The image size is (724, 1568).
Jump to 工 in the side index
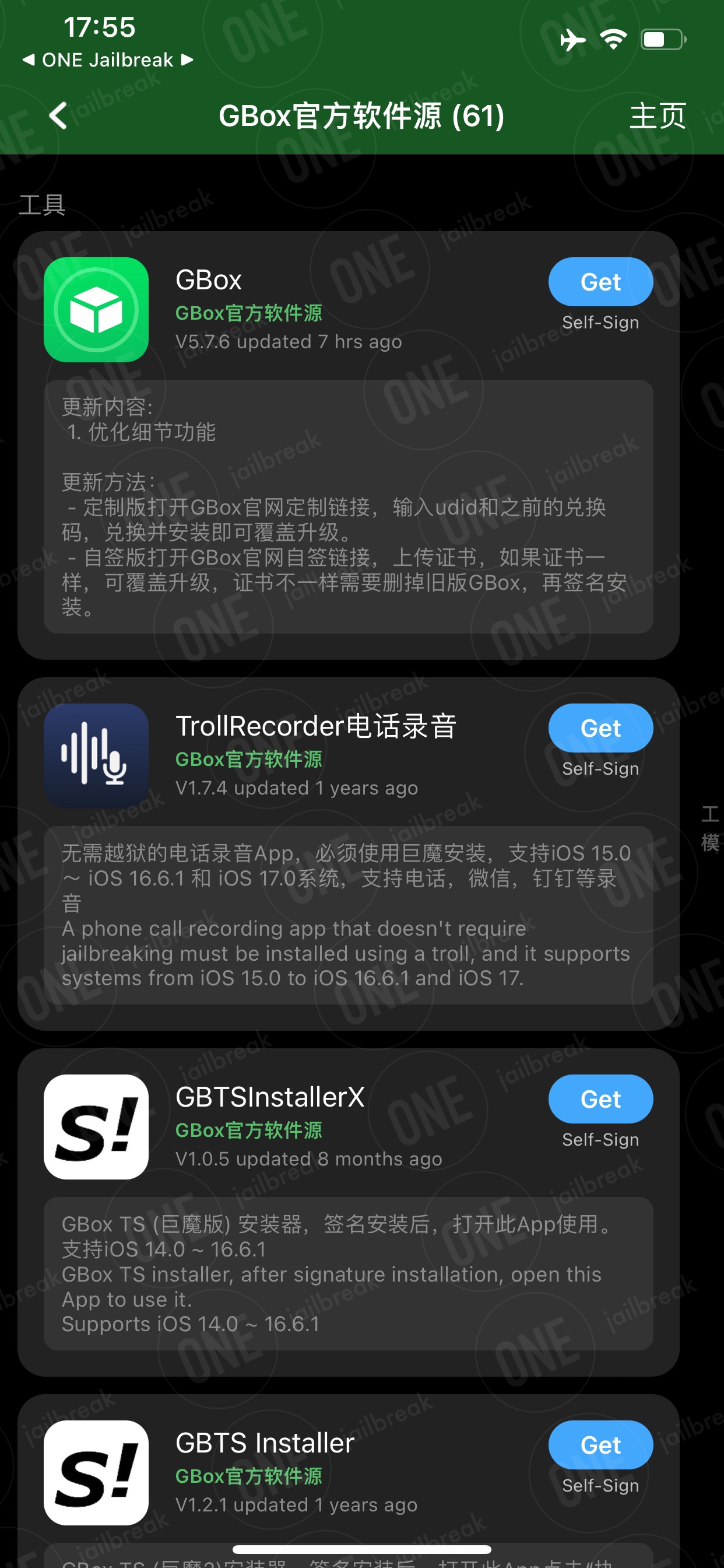(x=709, y=814)
